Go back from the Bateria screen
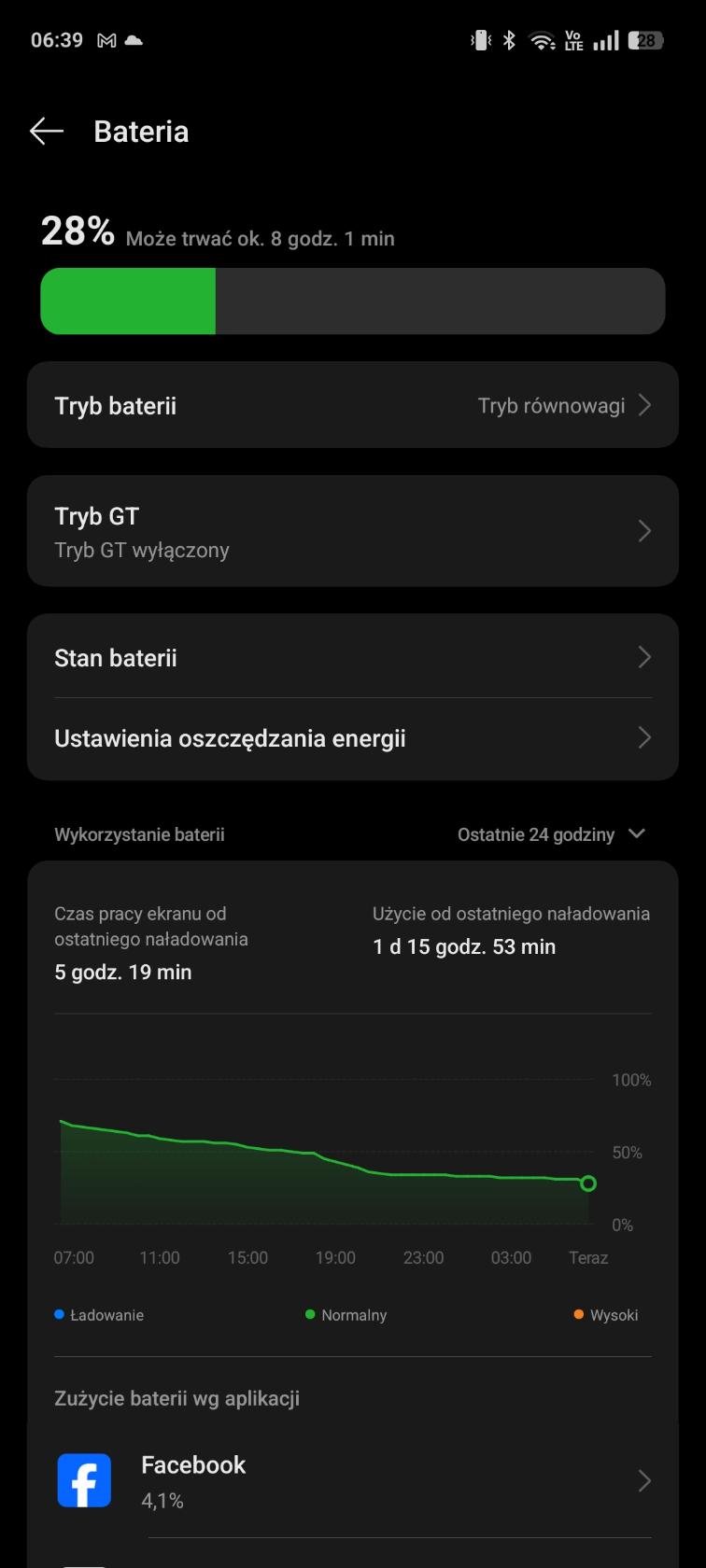Screen dimensions: 706x1568 point(47,132)
